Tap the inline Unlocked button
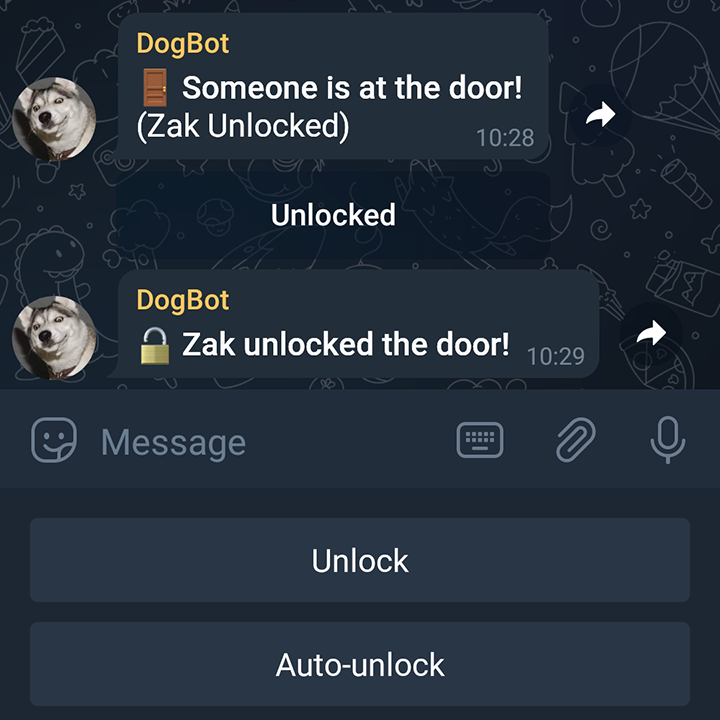This screenshot has width=720, height=720. tap(333, 215)
